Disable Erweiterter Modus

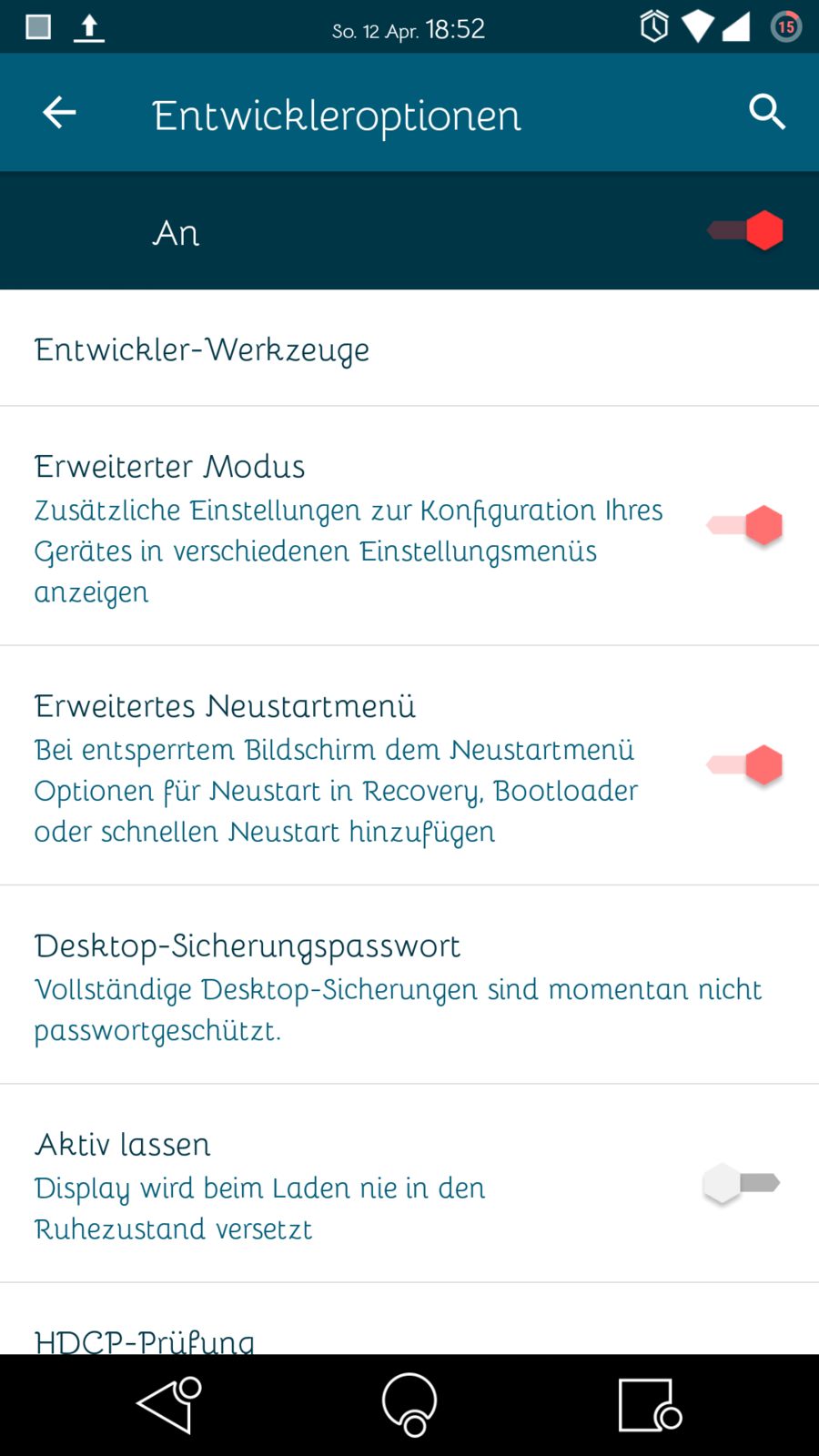point(744,526)
